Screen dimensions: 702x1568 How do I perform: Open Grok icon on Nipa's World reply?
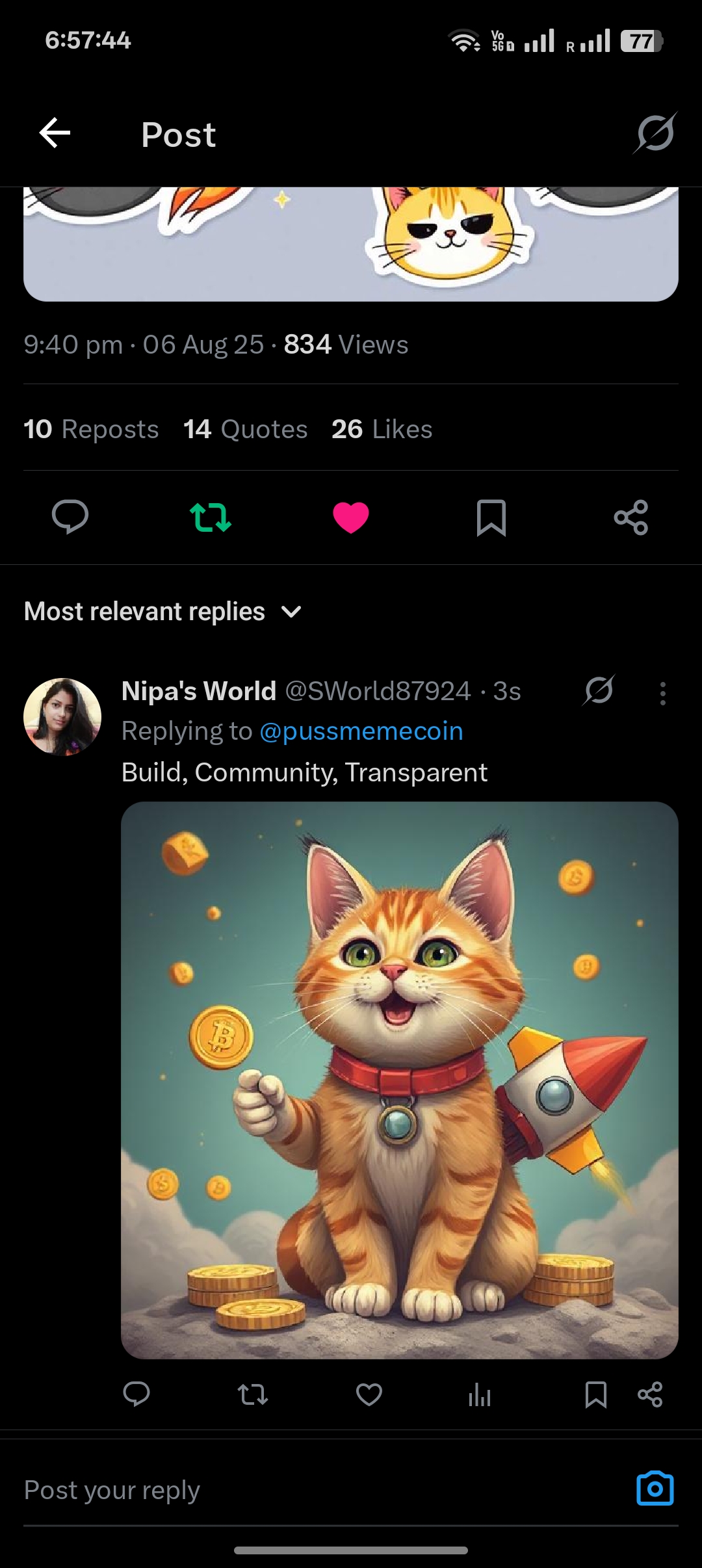(x=598, y=690)
